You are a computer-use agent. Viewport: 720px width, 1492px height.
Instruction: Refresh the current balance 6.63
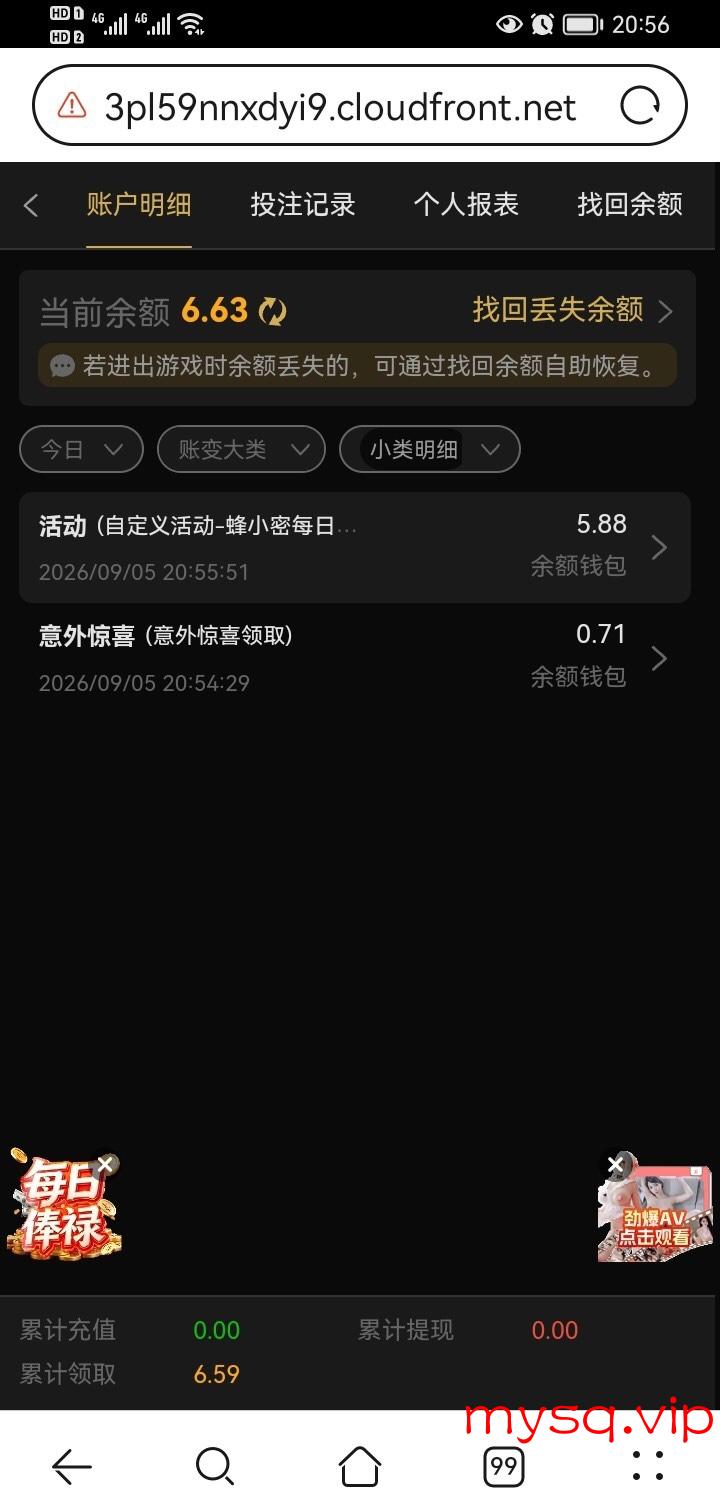coord(272,311)
